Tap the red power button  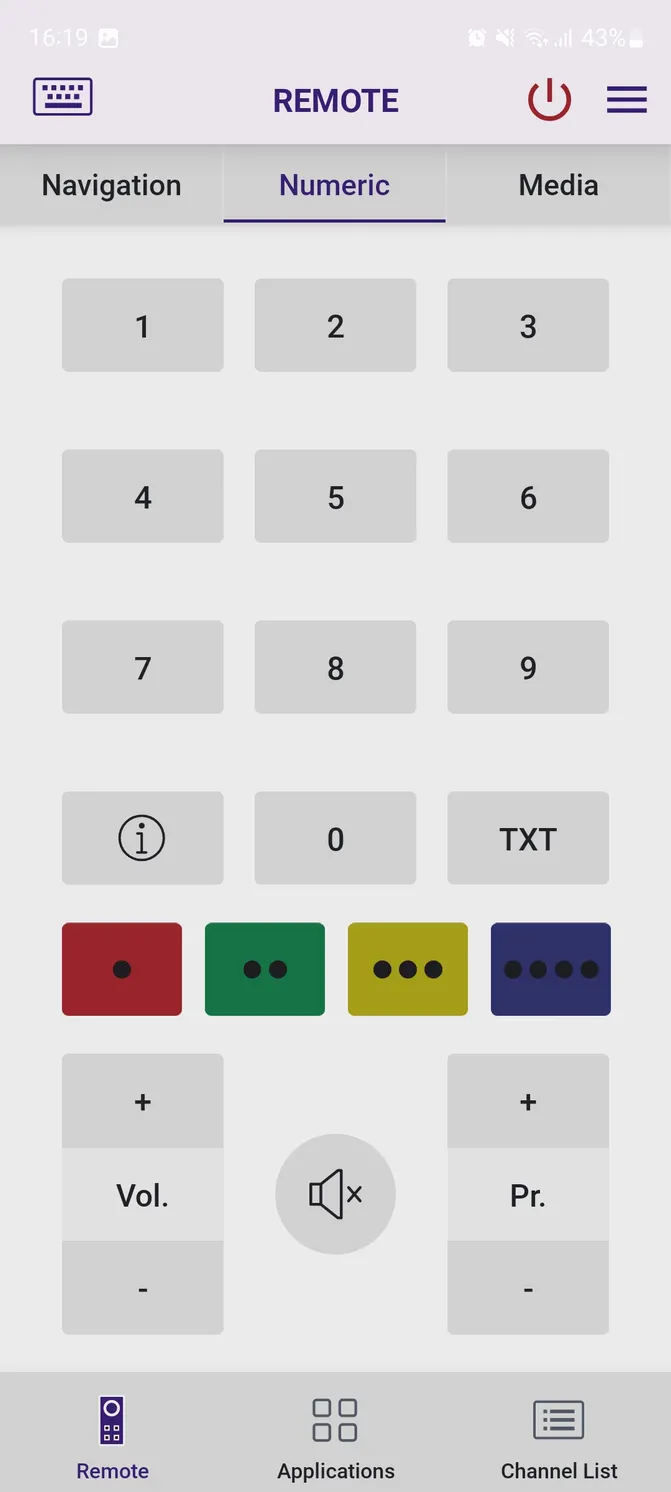coord(549,100)
